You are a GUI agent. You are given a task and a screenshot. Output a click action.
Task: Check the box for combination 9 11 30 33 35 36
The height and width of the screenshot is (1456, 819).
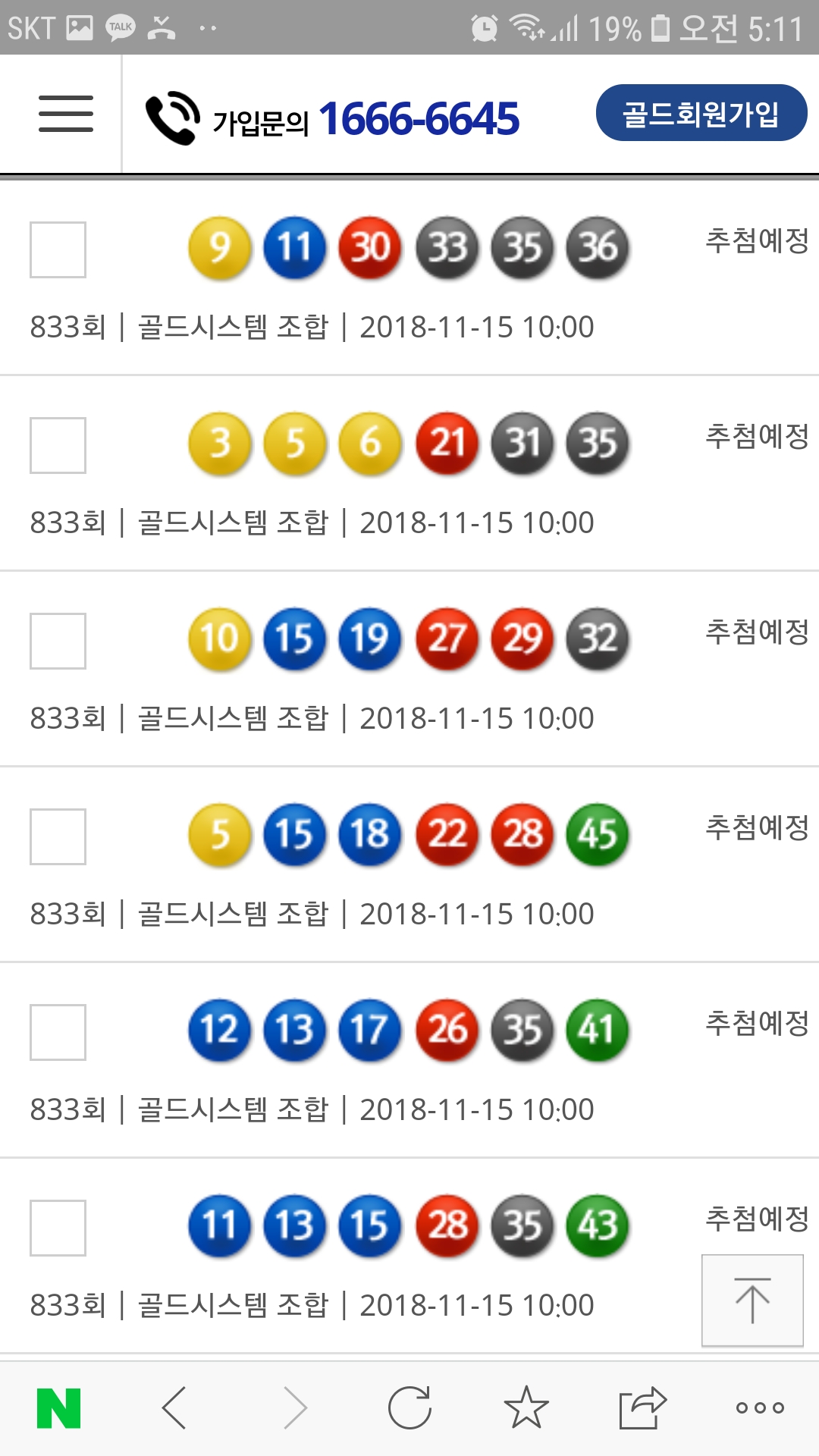tap(58, 249)
